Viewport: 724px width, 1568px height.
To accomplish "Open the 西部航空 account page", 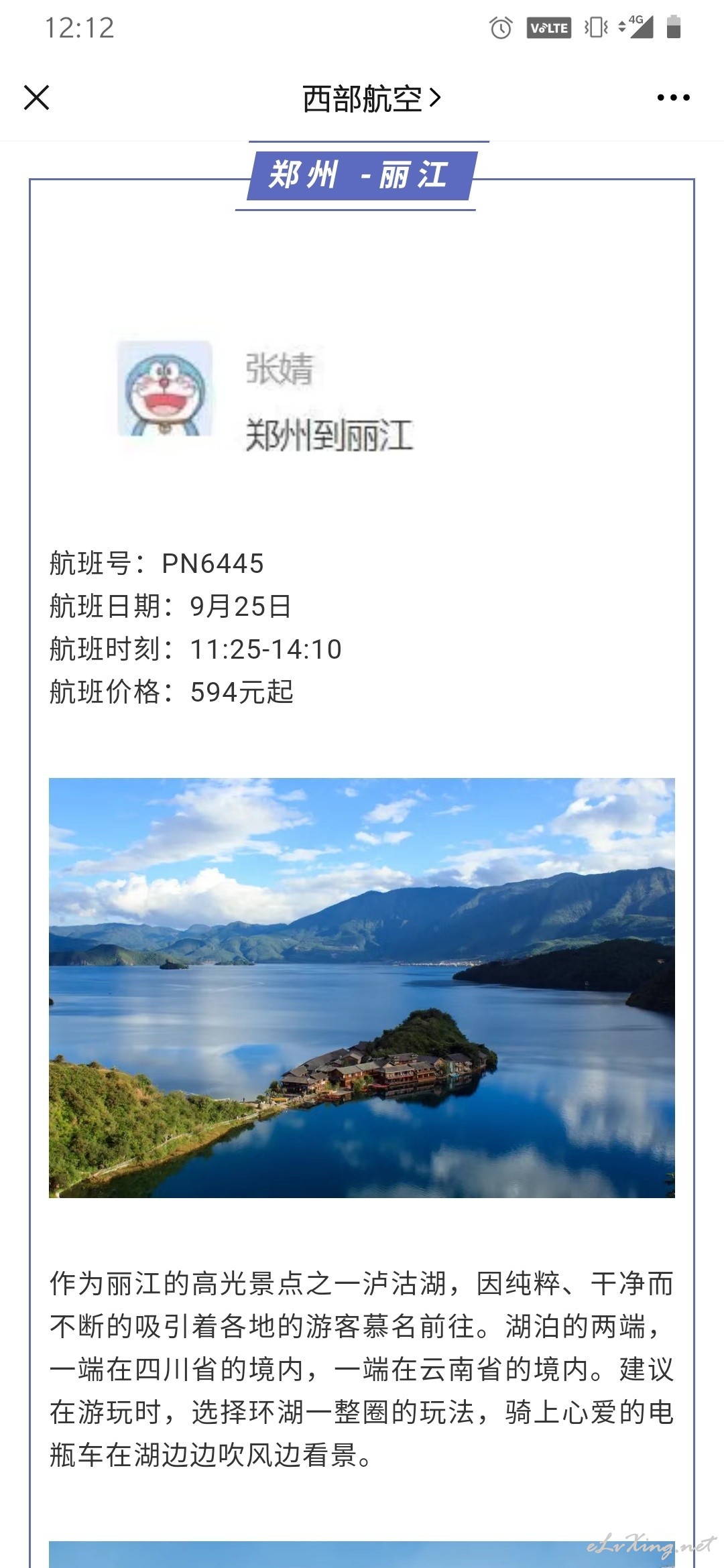I will (x=371, y=99).
